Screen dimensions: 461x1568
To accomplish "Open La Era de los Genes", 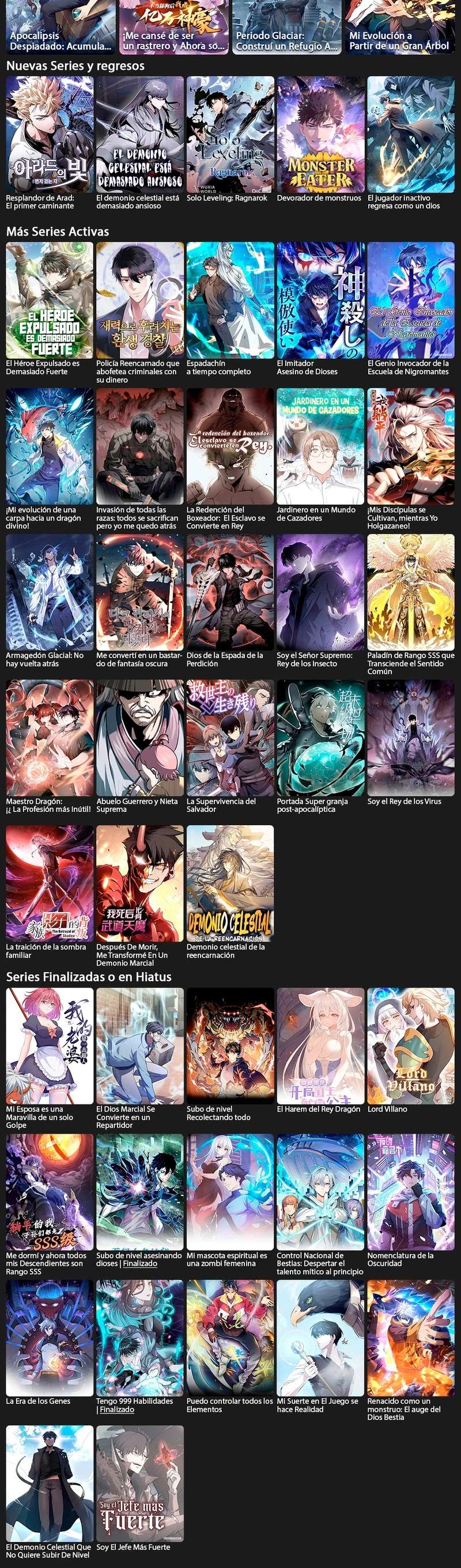I will 50,1338.
